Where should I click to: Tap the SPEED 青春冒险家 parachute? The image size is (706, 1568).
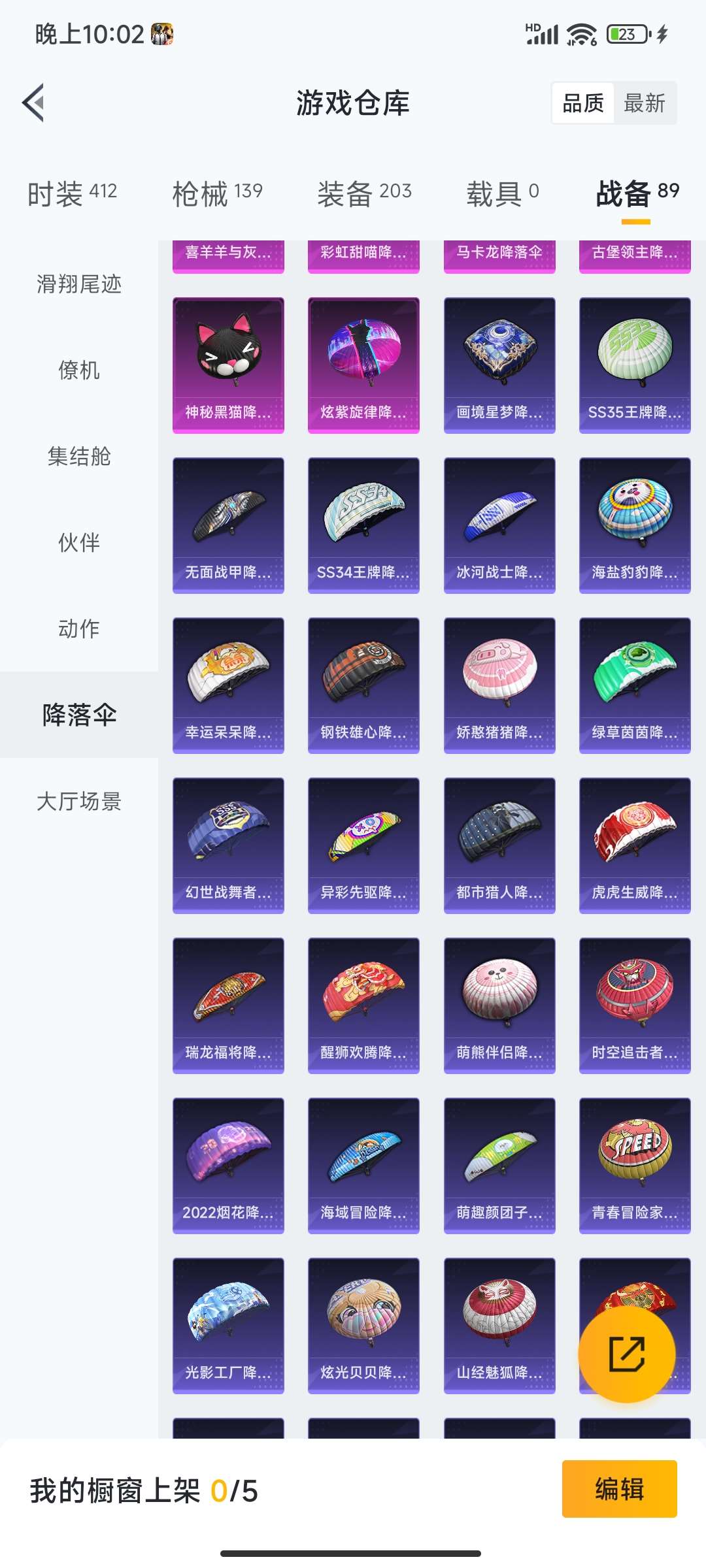(633, 1163)
